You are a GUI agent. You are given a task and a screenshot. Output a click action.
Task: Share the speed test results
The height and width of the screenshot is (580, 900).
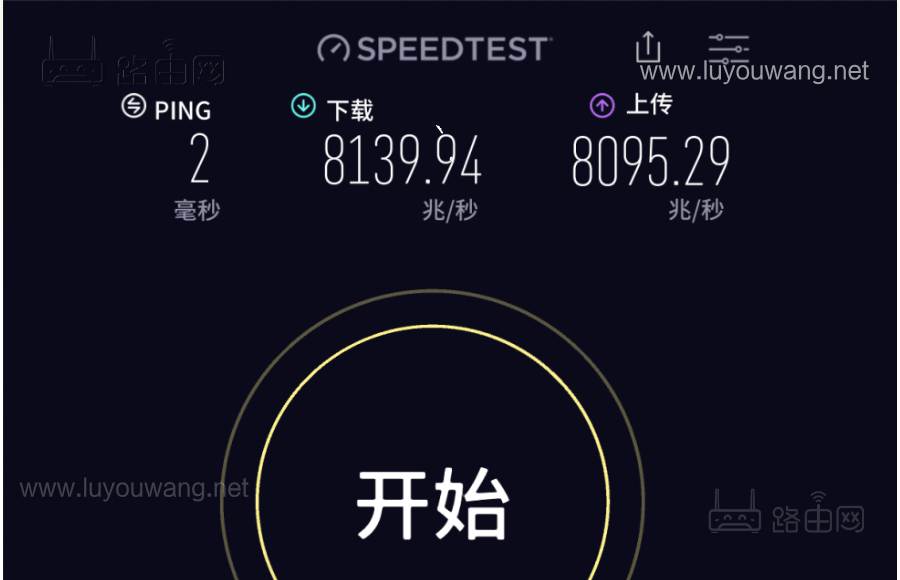tap(648, 47)
